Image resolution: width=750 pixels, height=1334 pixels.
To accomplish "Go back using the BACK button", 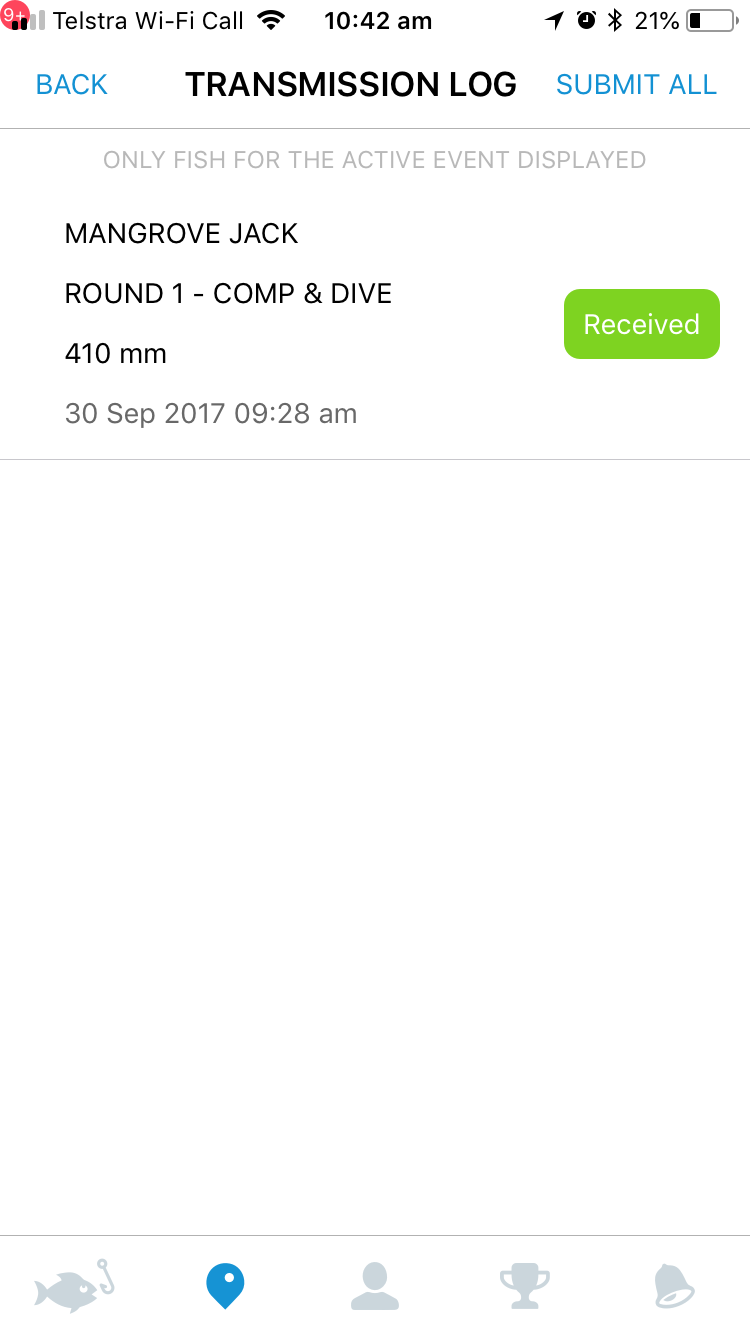I will [71, 85].
